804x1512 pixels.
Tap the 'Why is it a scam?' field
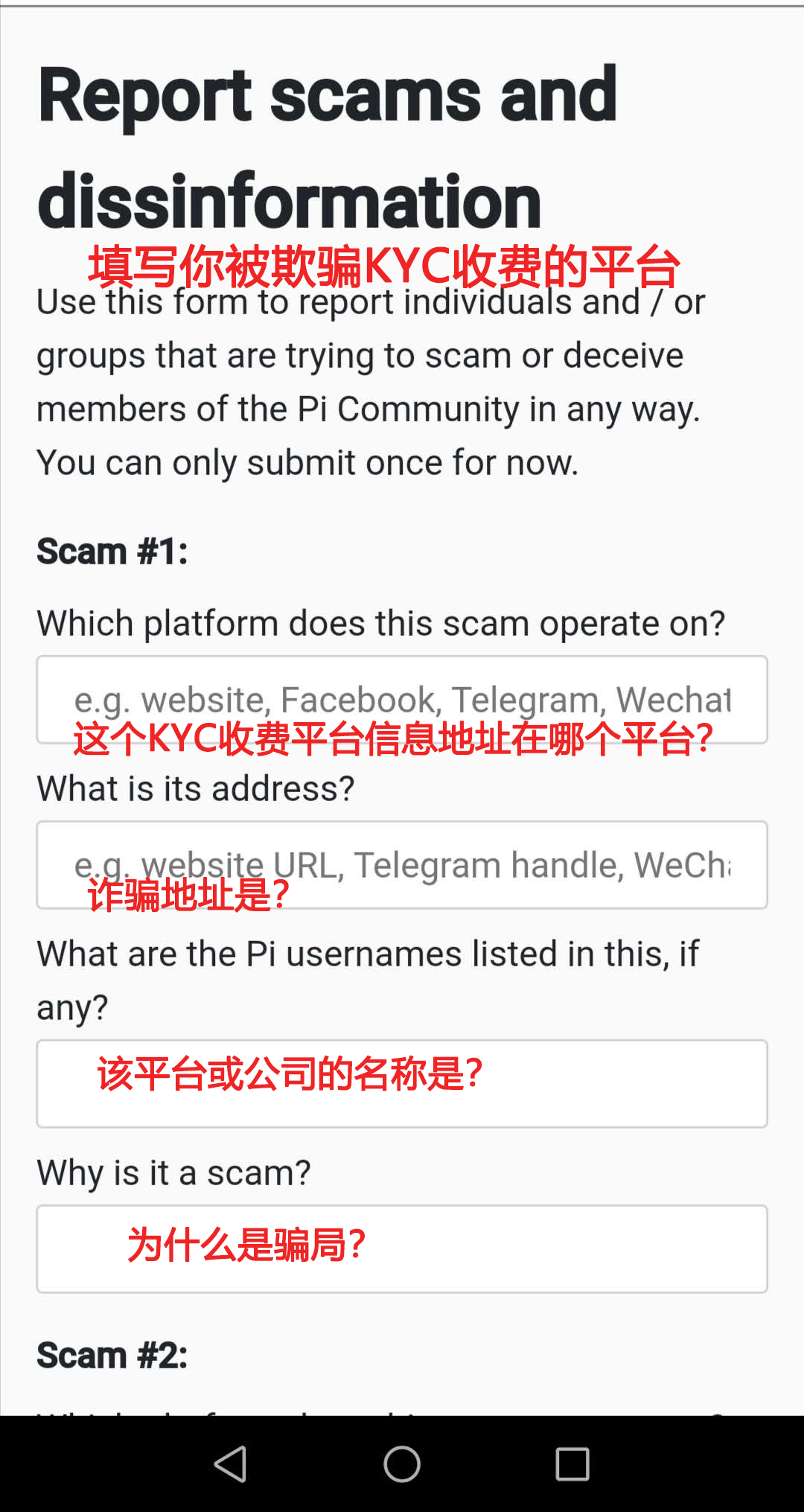coord(402,1249)
